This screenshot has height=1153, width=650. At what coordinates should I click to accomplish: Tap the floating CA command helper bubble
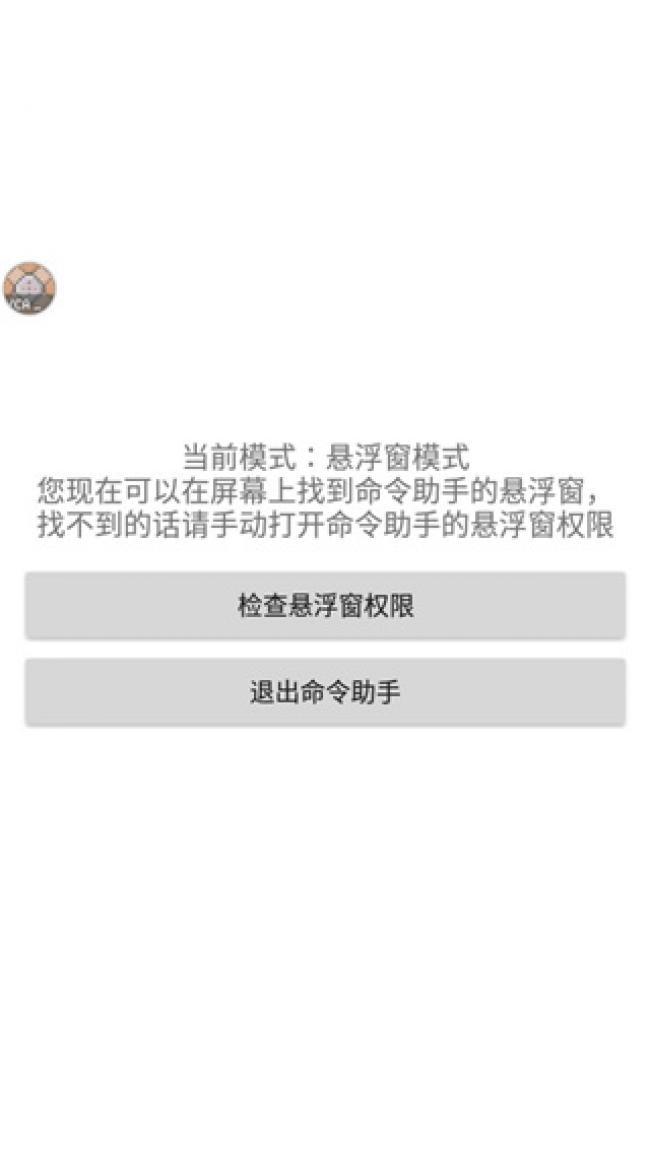(29, 289)
